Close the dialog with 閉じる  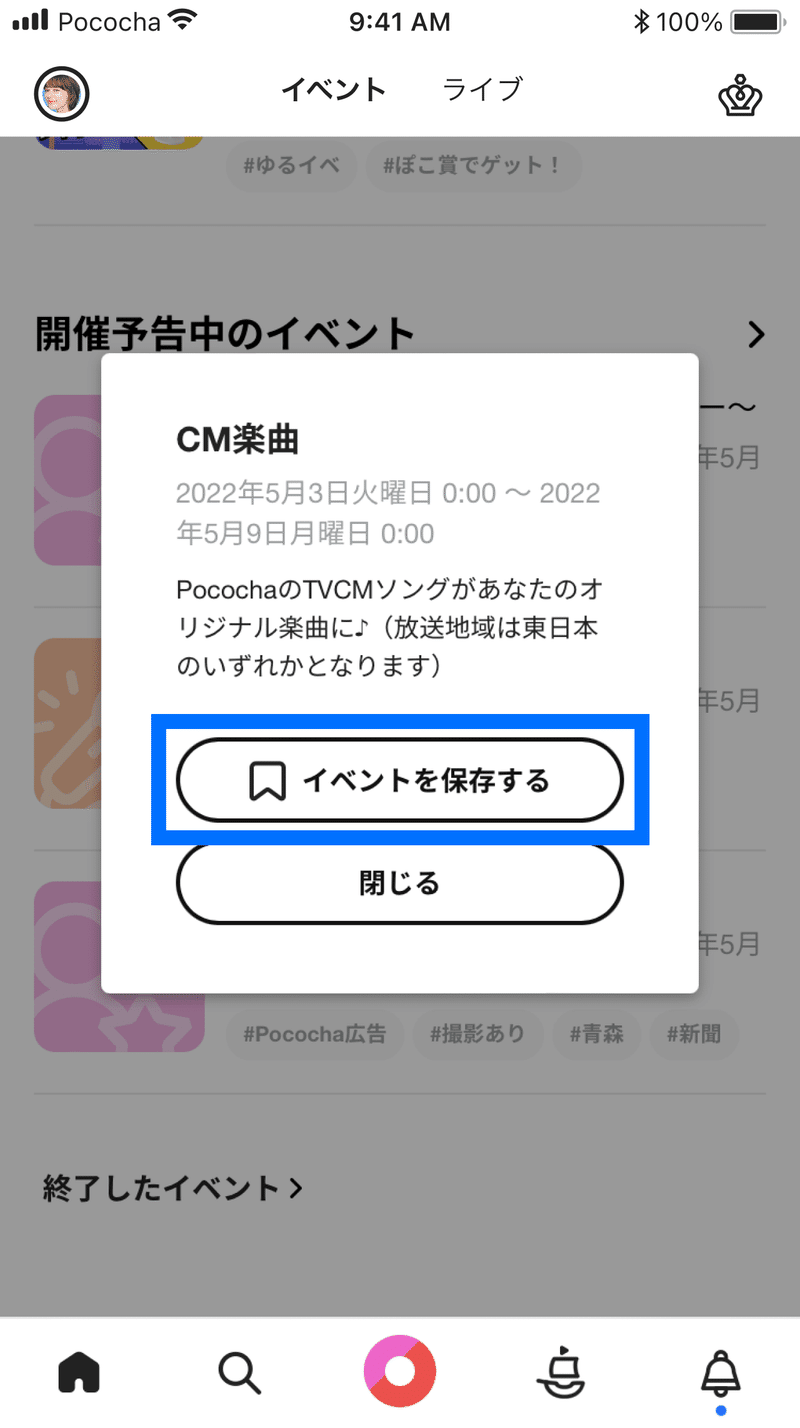[x=400, y=883]
